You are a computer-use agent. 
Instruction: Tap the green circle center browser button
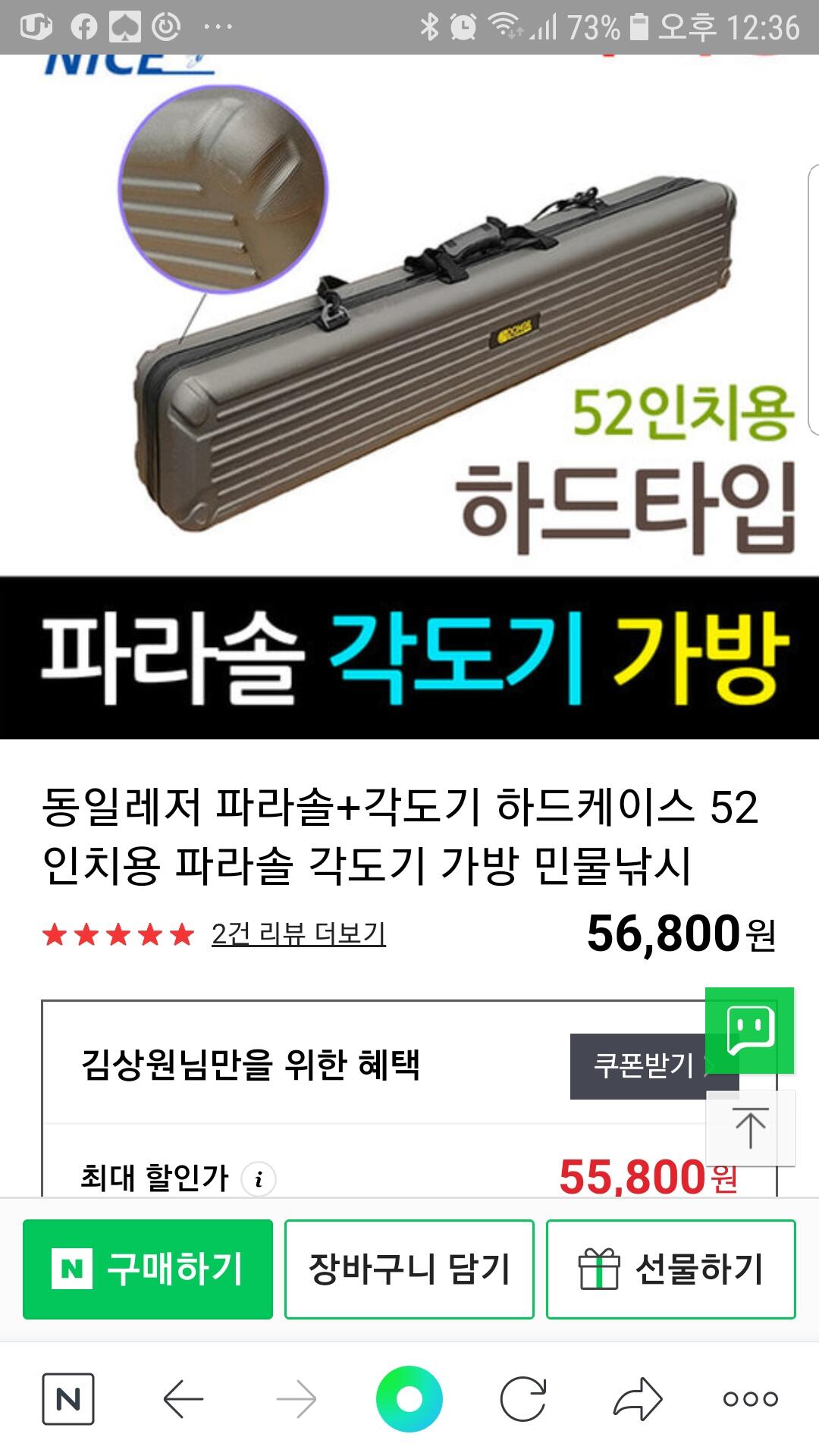pos(409,1398)
